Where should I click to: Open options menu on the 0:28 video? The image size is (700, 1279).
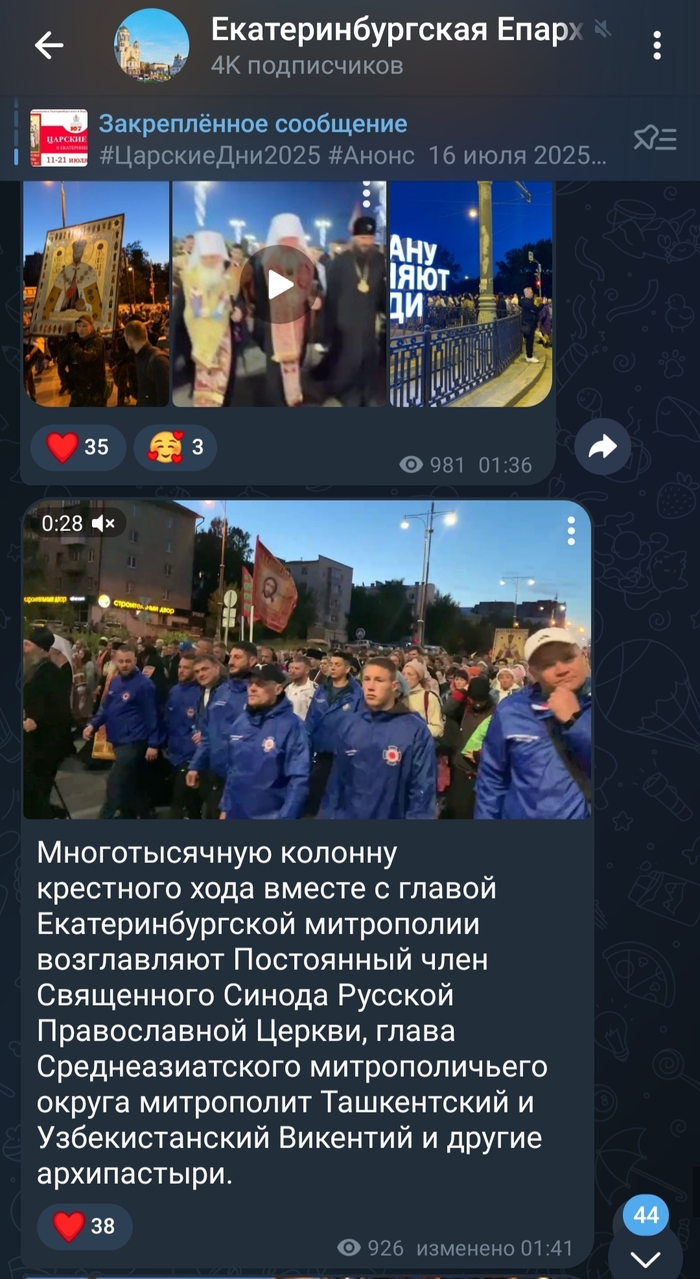[x=571, y=531]
